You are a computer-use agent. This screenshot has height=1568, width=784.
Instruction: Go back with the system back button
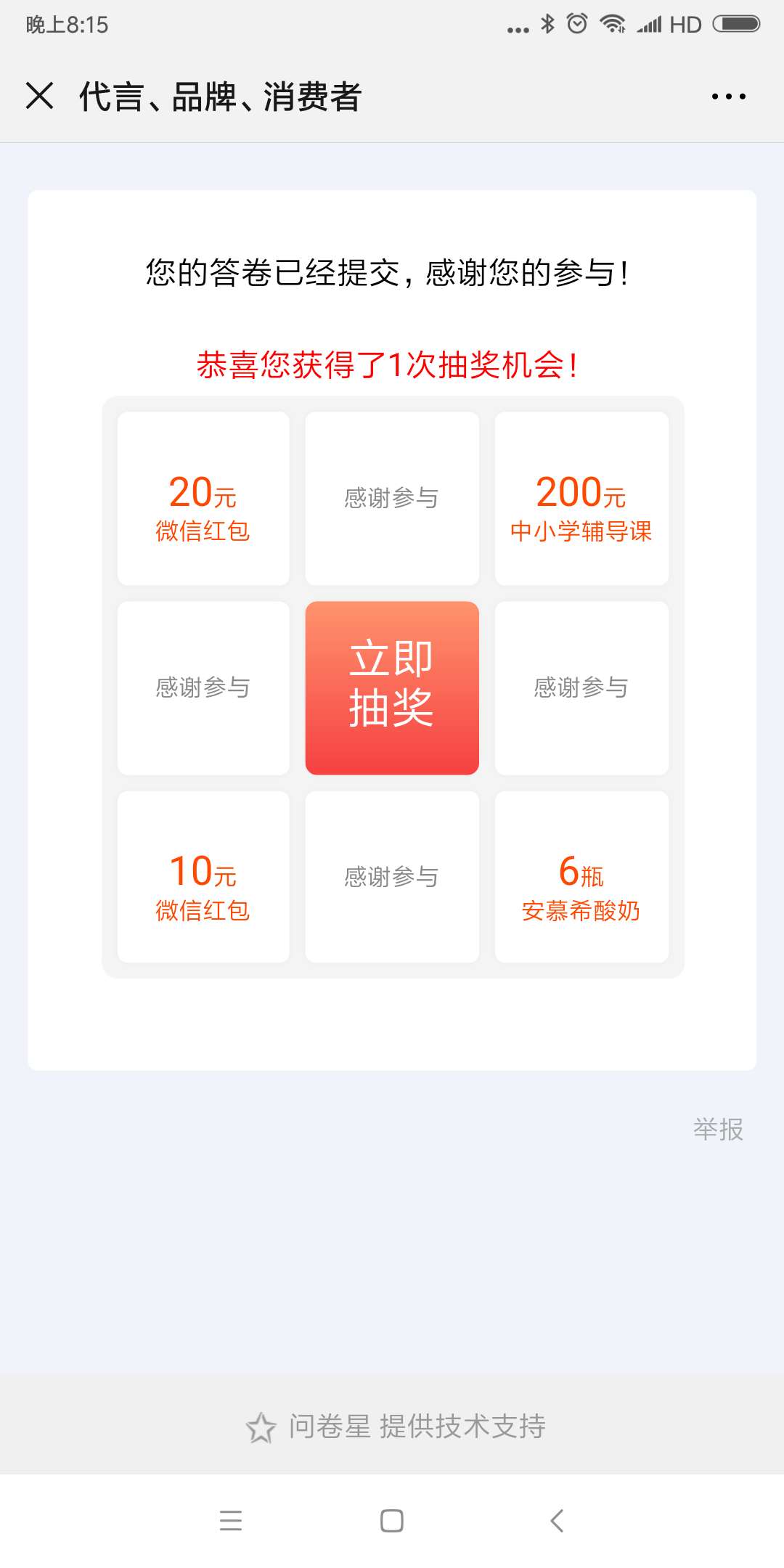pyautogui.click(x=557, y=1520)
